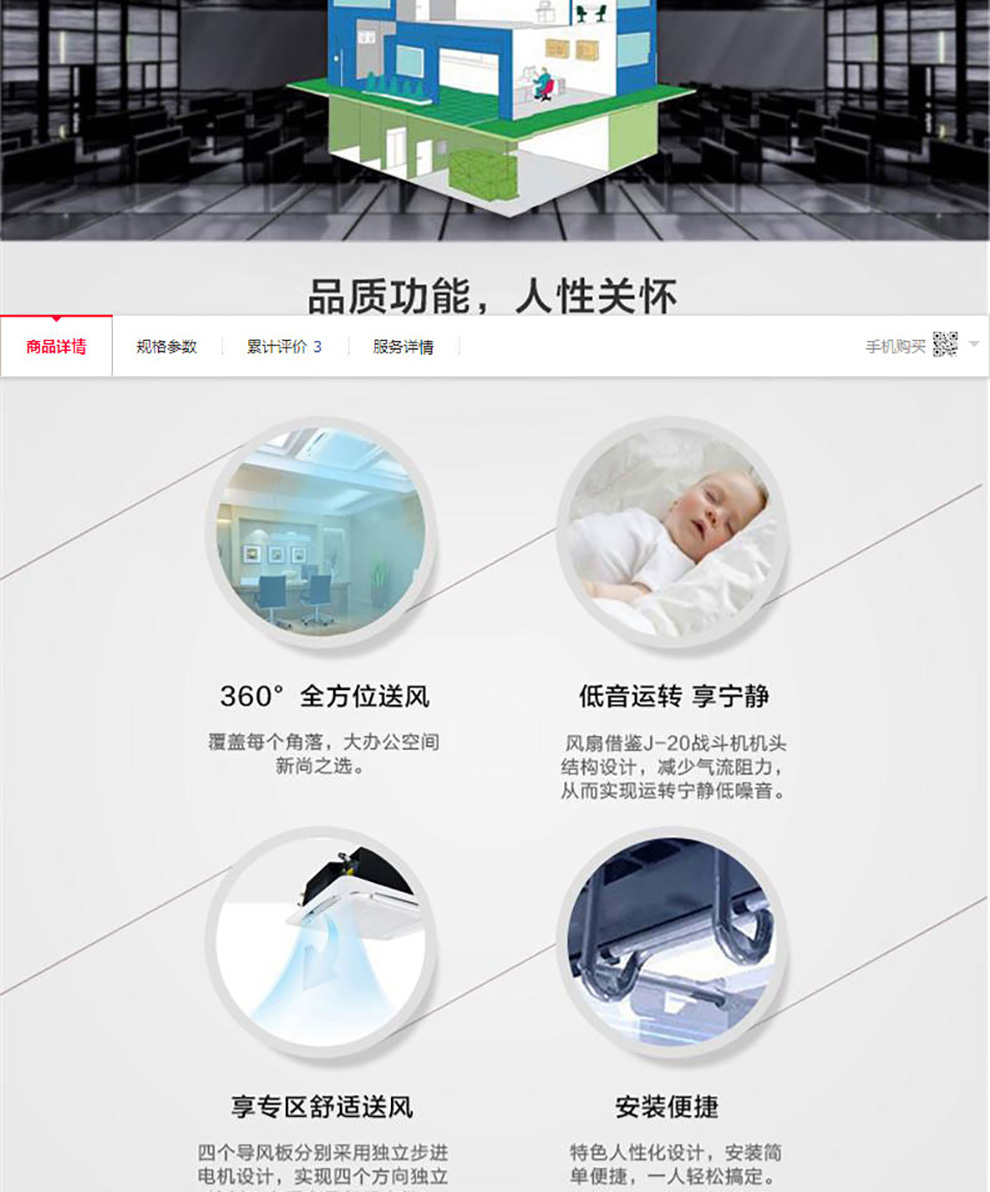View 累计评价 reviews tab
The width and height of the screenshot is (990, 1192).
point(284,347)
